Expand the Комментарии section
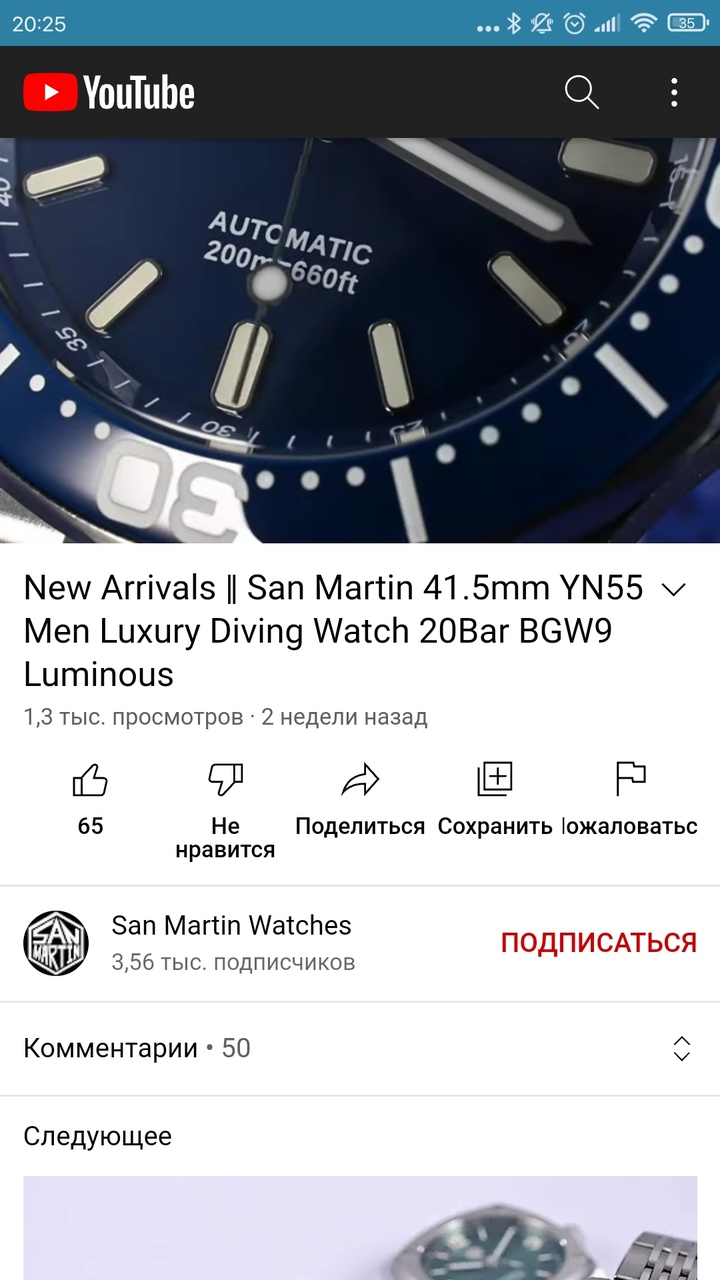Image resolution: width=720 pixels, height=1280 pixels. click(360, 1048)
